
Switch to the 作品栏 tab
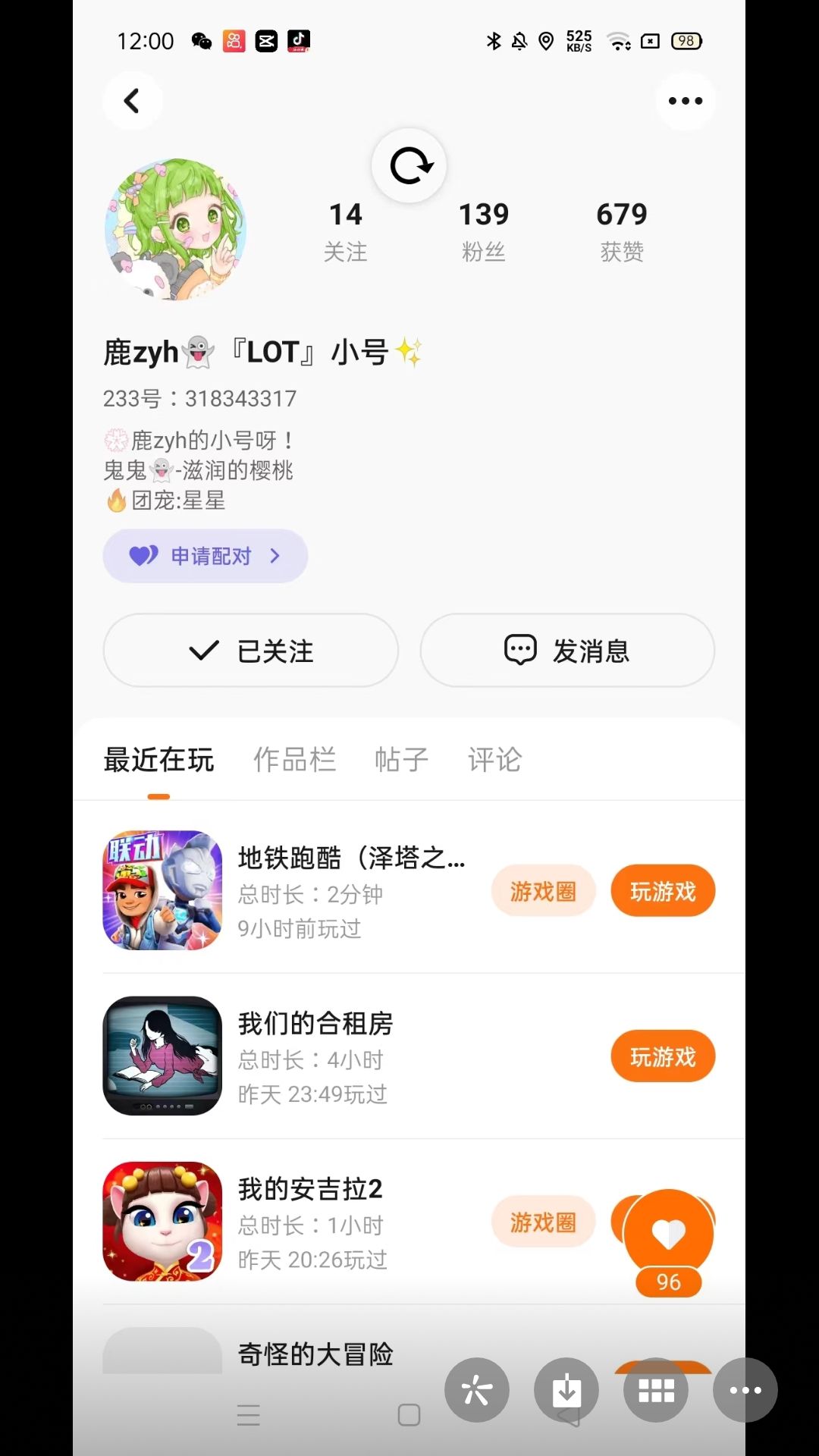coord(294,760)
